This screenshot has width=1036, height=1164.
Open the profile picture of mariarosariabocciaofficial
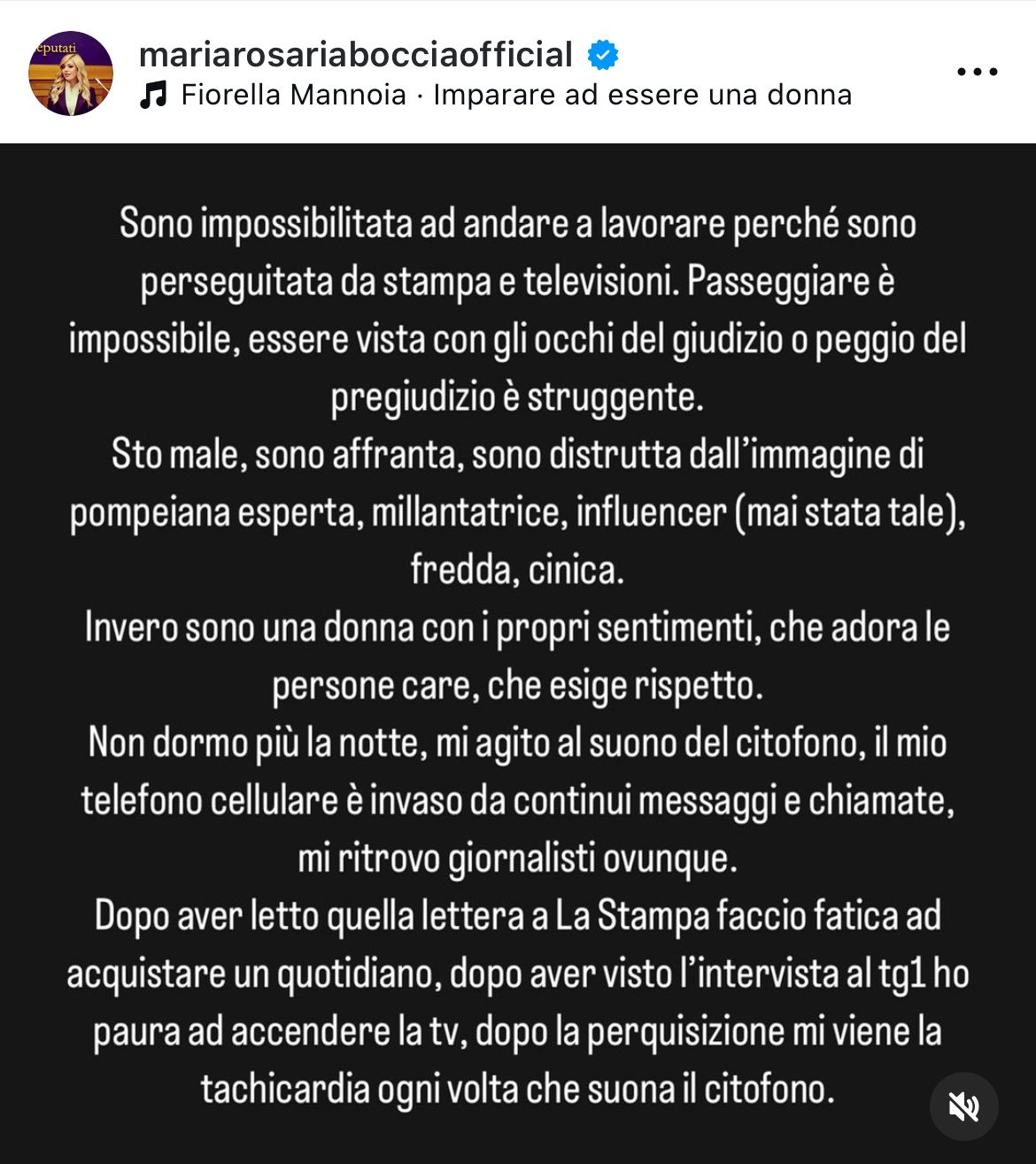(71, 73)
